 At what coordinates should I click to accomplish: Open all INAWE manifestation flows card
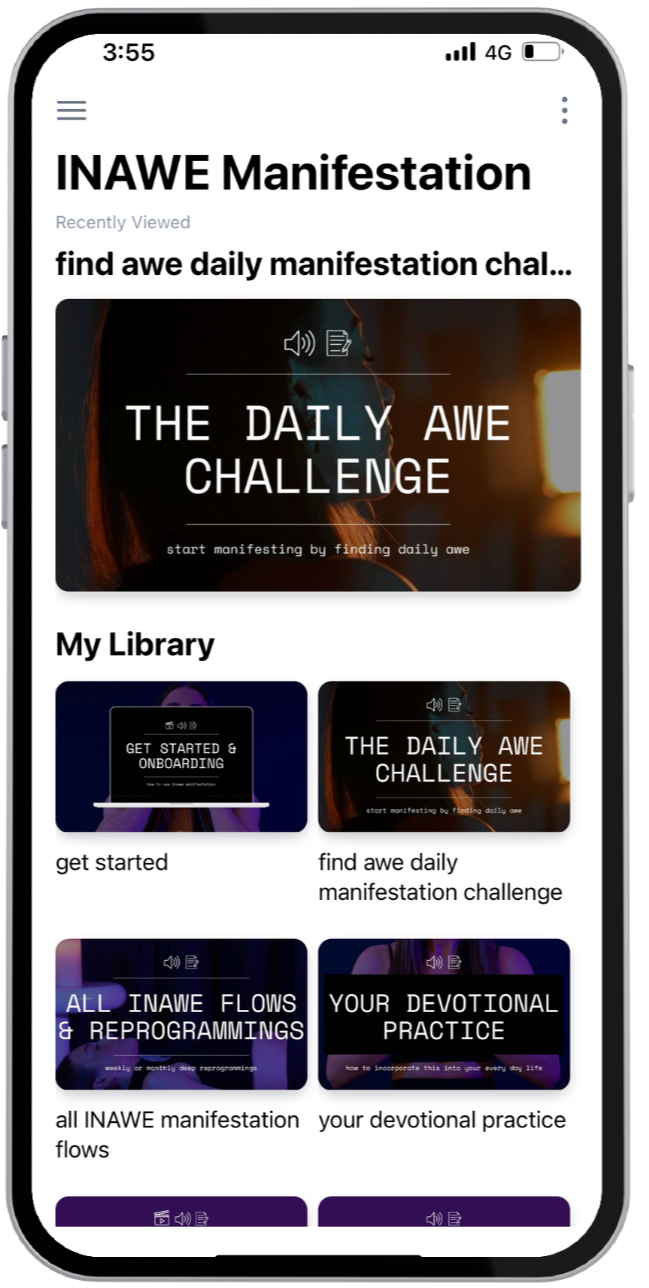point(181,1014)
